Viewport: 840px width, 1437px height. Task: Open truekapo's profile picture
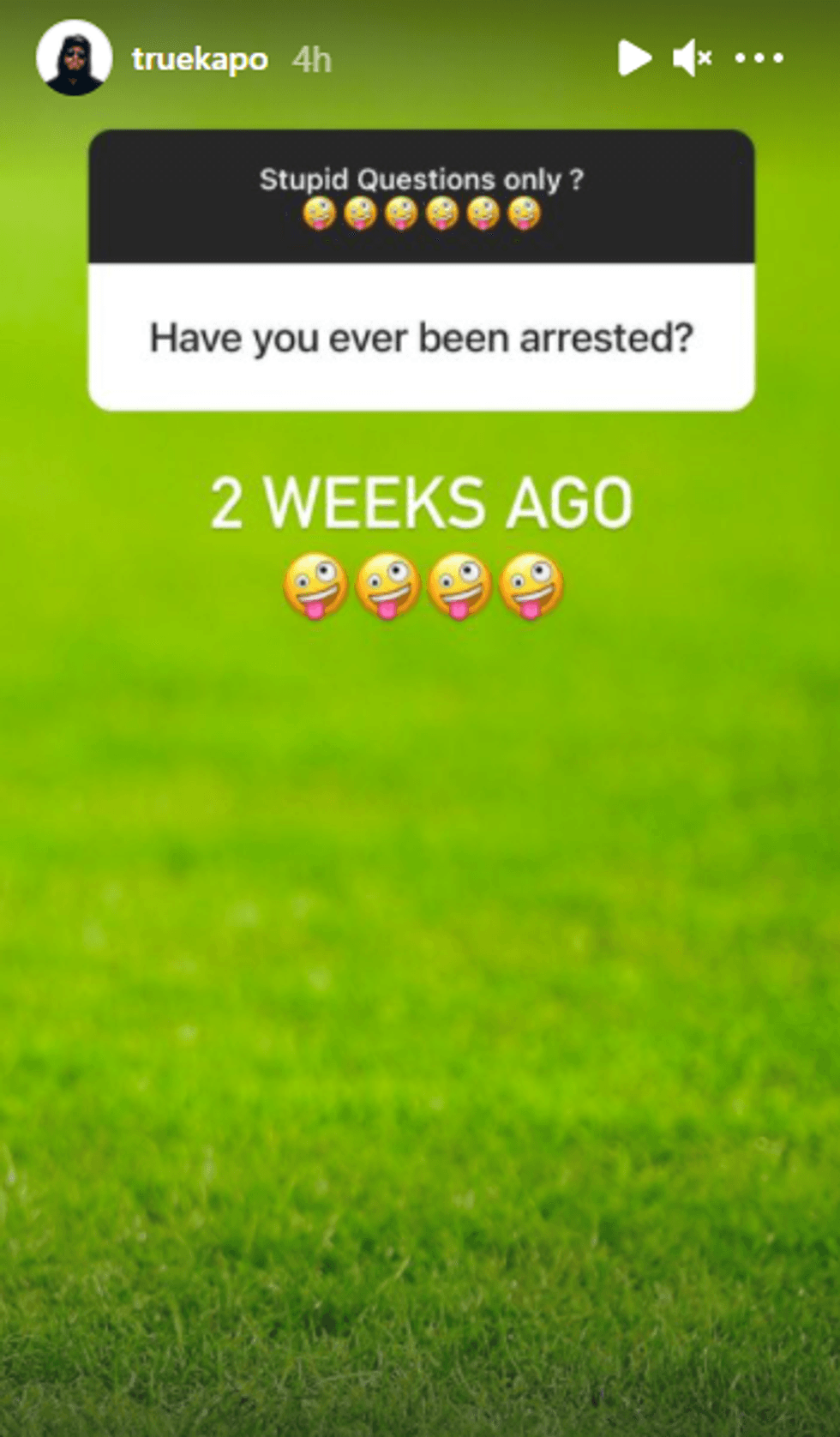click(74, 58)
